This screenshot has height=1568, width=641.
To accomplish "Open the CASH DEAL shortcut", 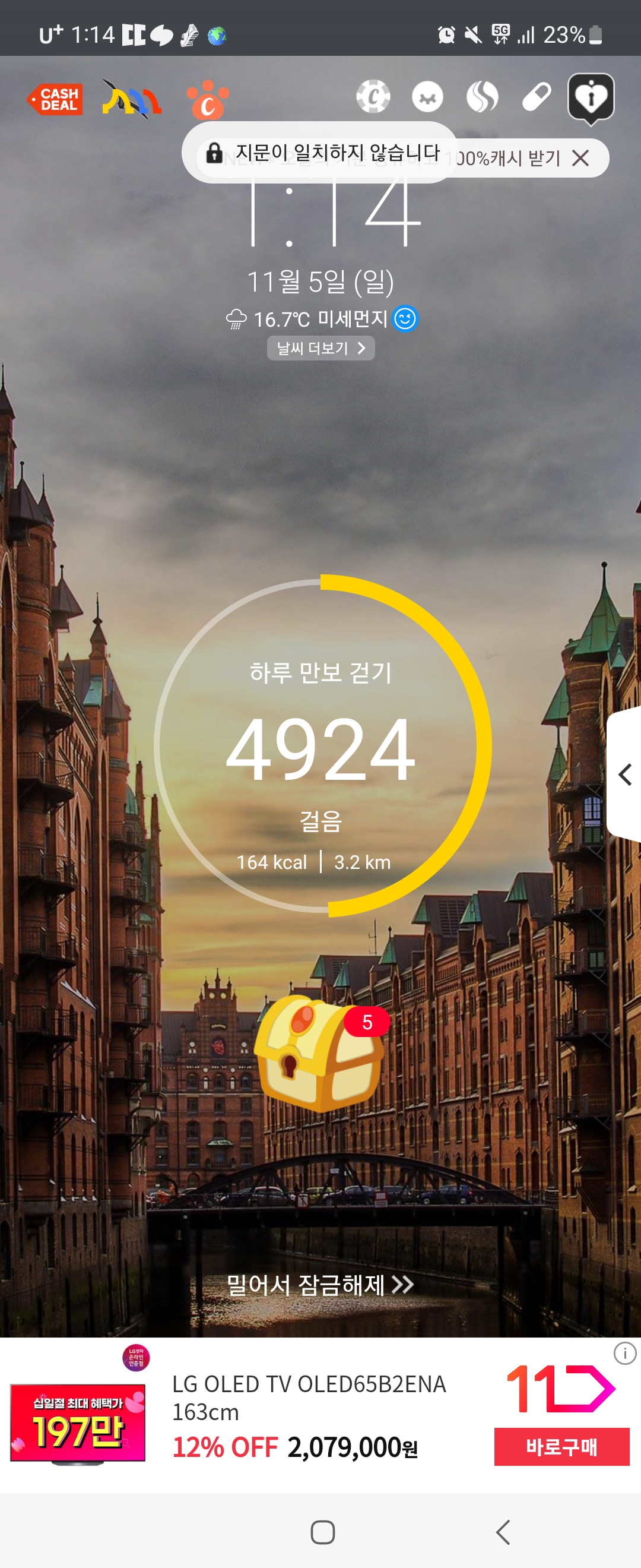I will click(55, 99).
